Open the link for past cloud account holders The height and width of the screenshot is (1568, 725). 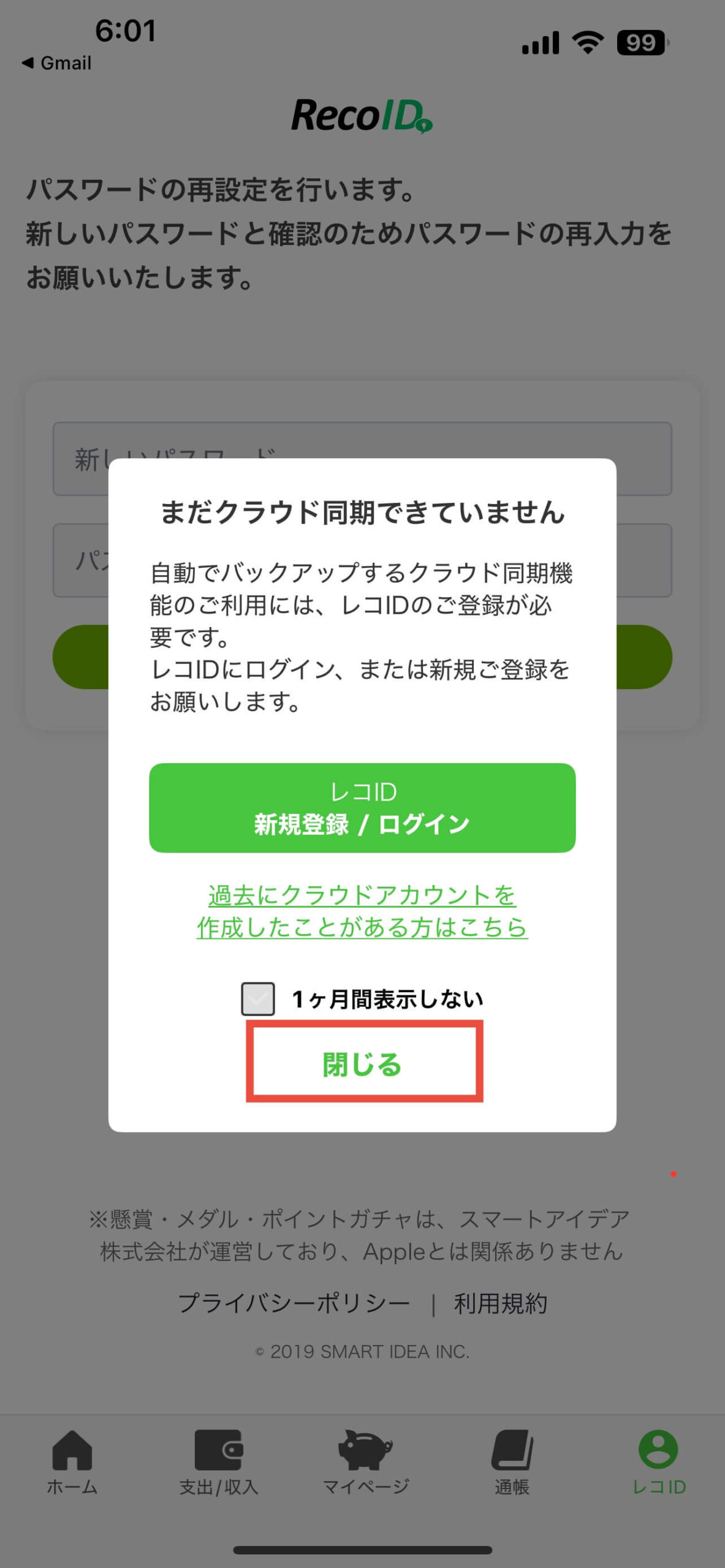tap(362, 911)
